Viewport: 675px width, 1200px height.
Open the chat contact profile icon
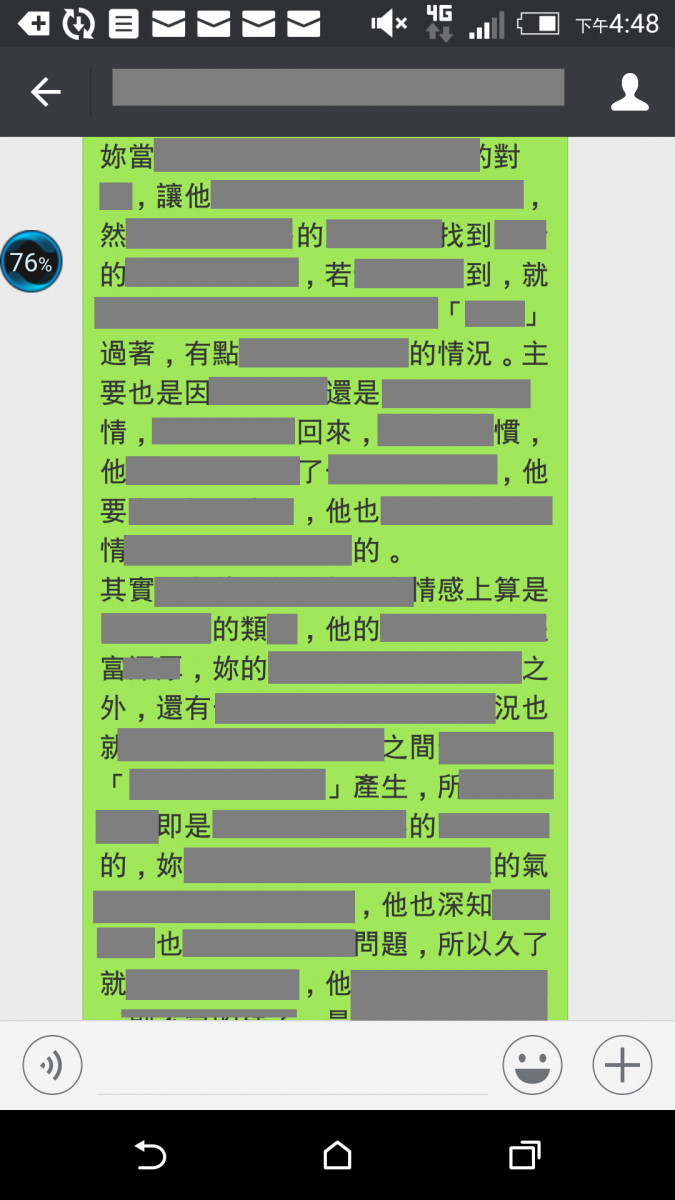pyautogui.click(x=630, y=92)
